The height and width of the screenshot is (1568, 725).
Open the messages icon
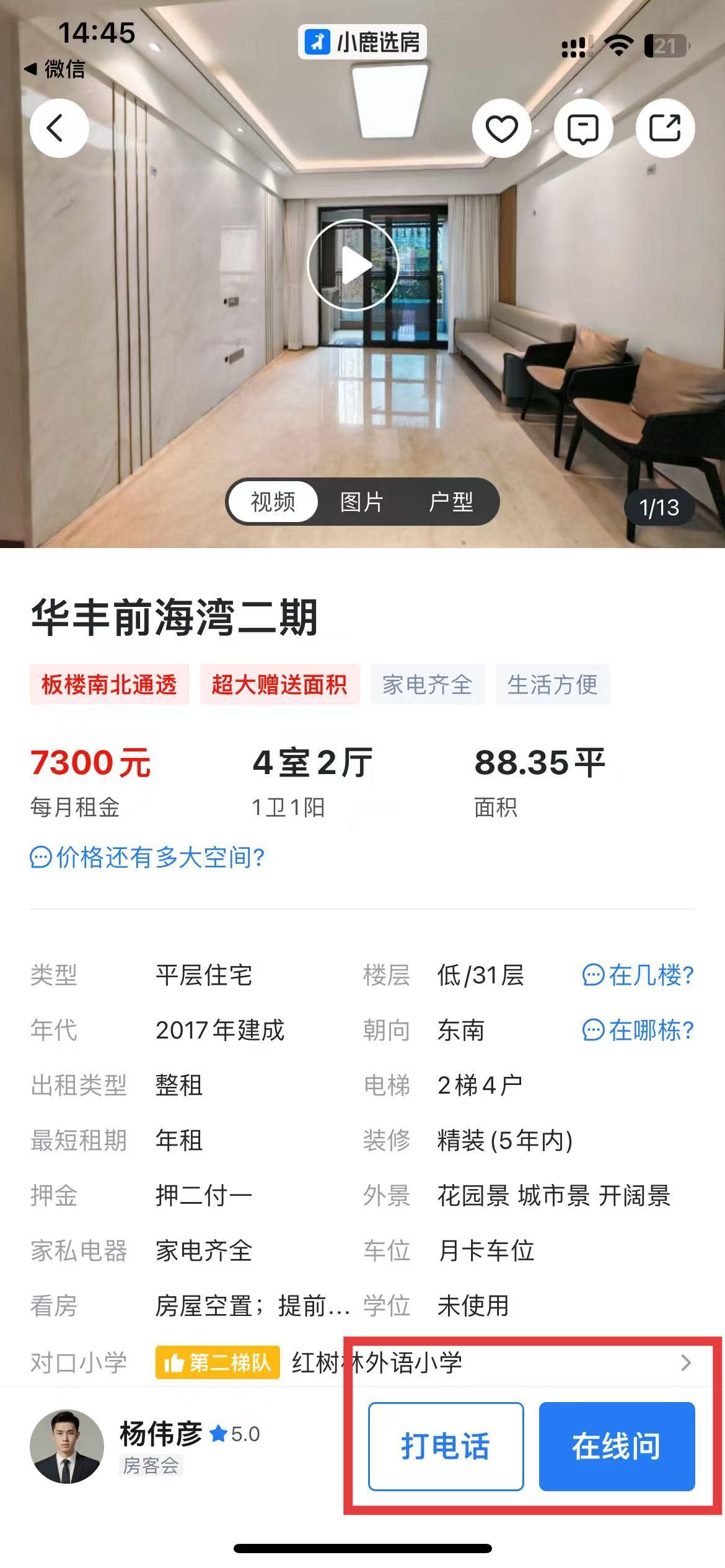[x=582, y=128]
